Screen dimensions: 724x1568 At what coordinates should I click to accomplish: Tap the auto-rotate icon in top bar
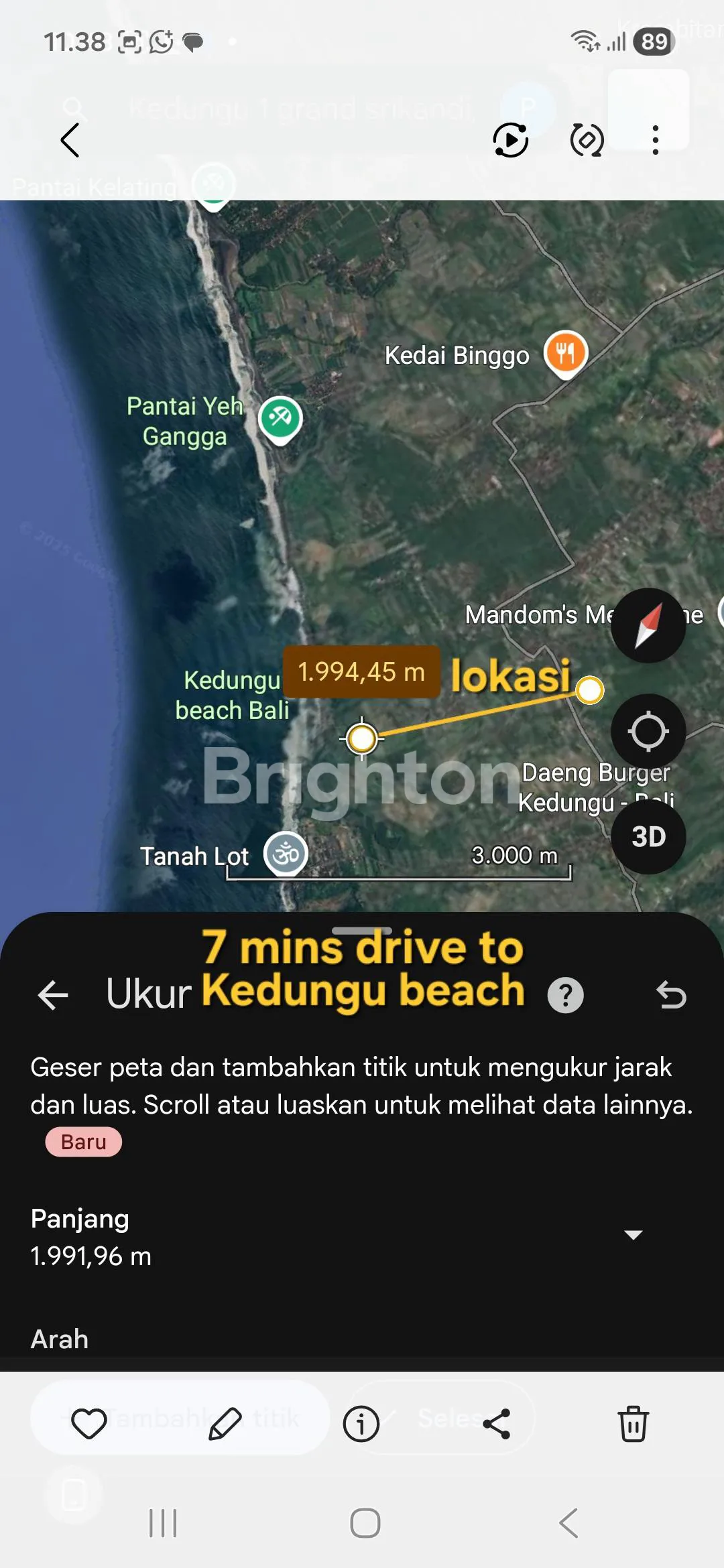[587, 140]
